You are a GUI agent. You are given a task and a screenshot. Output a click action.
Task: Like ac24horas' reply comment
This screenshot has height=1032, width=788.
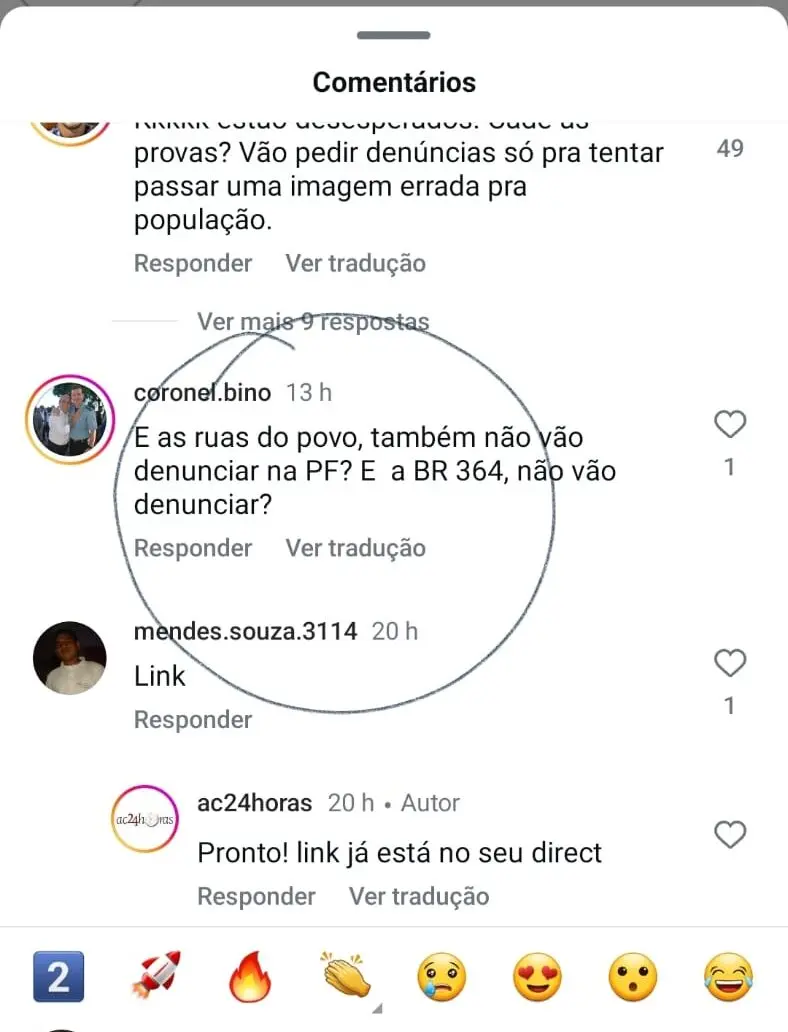pyautogui.click(x=731, y=834)
